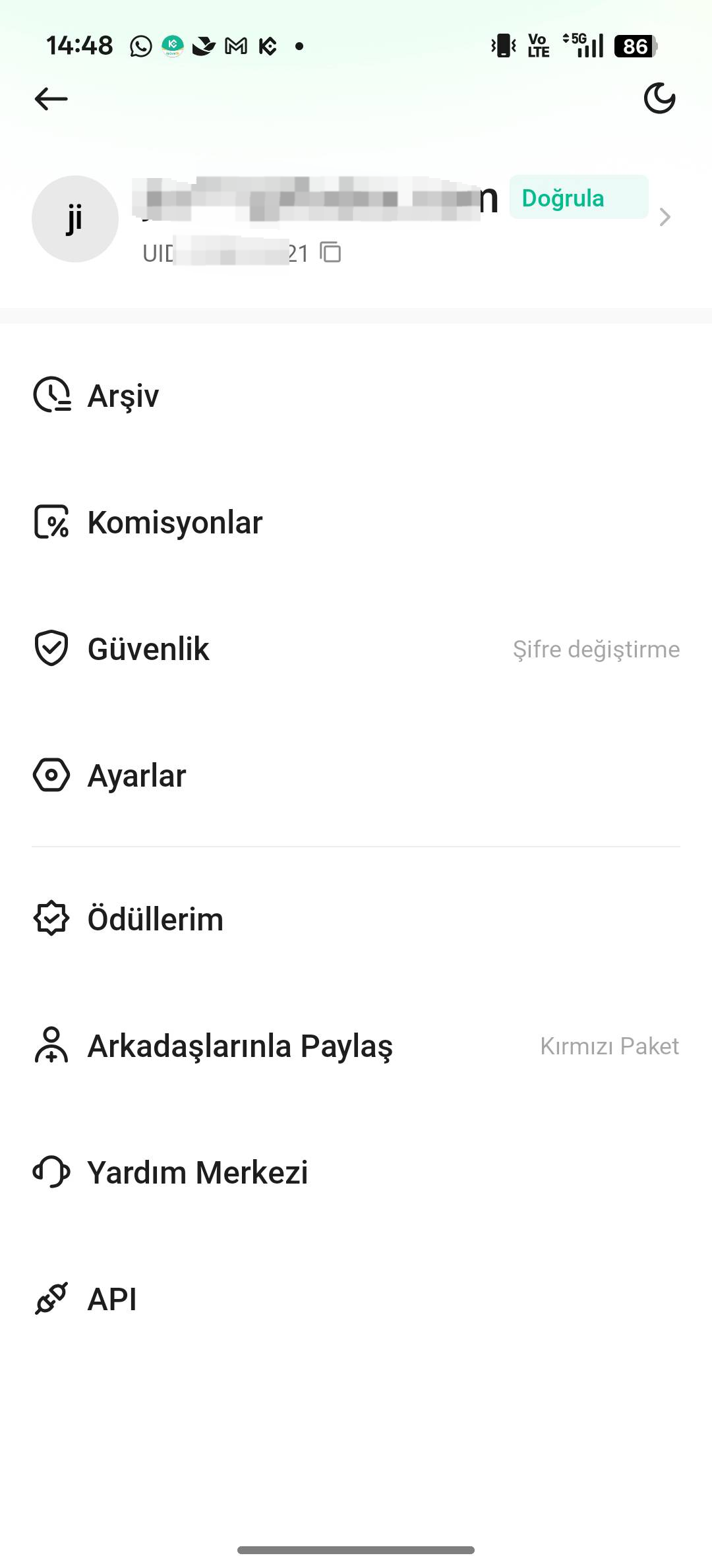Viewport: 712px width, 1568px height.
Task: Go back using the arrow icon
Action: pos(51,99)
